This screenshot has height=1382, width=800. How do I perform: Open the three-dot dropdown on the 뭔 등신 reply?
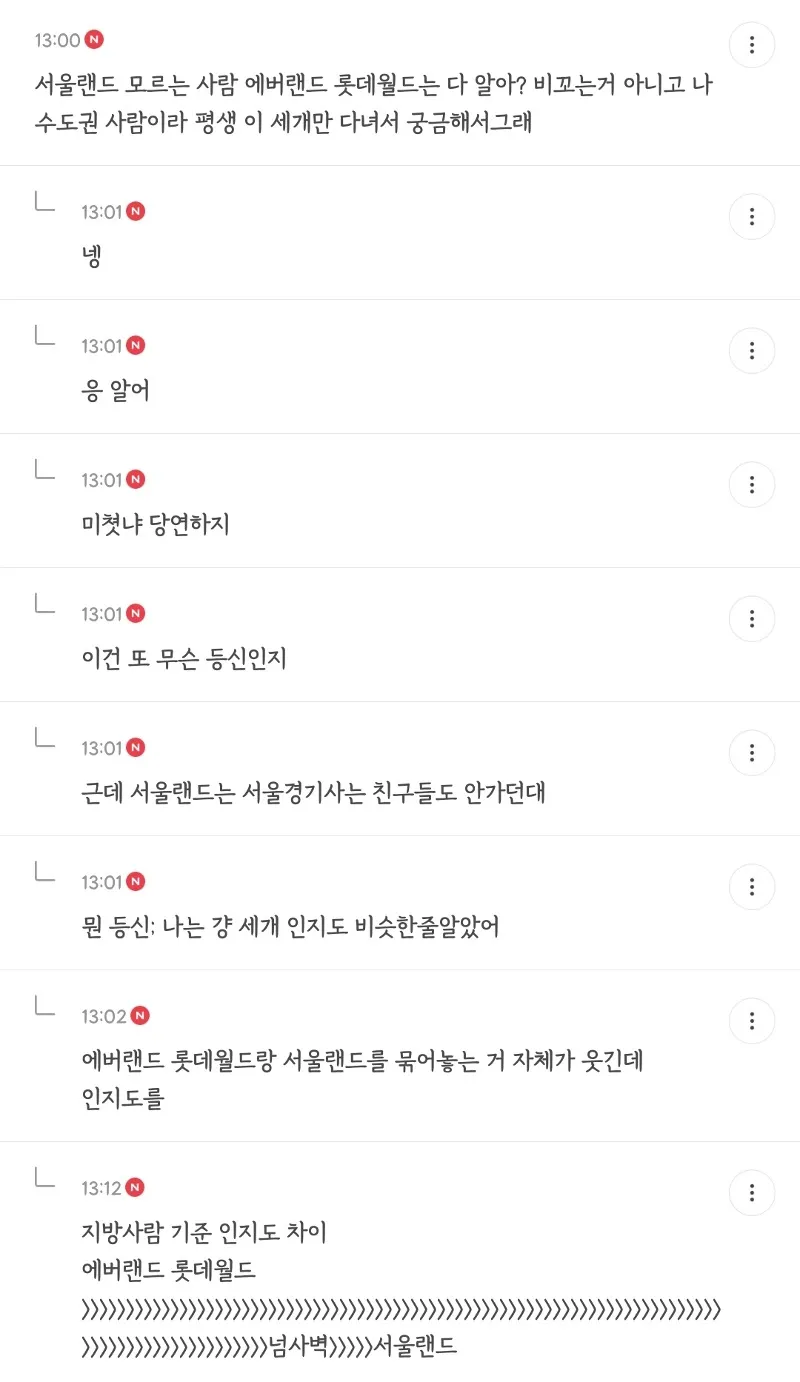point(752,886)
